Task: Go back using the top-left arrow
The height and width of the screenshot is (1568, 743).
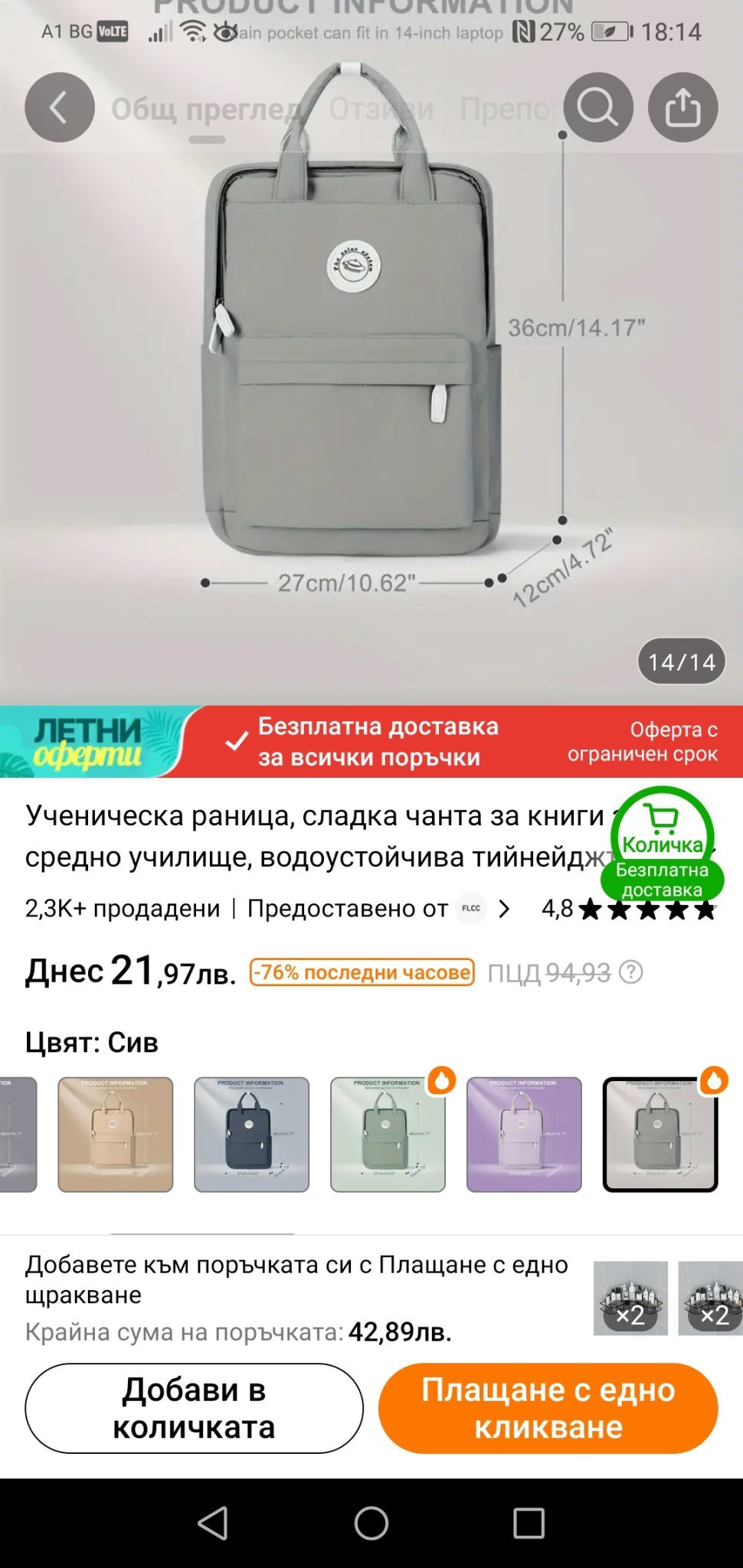Action: click(60, 107)
